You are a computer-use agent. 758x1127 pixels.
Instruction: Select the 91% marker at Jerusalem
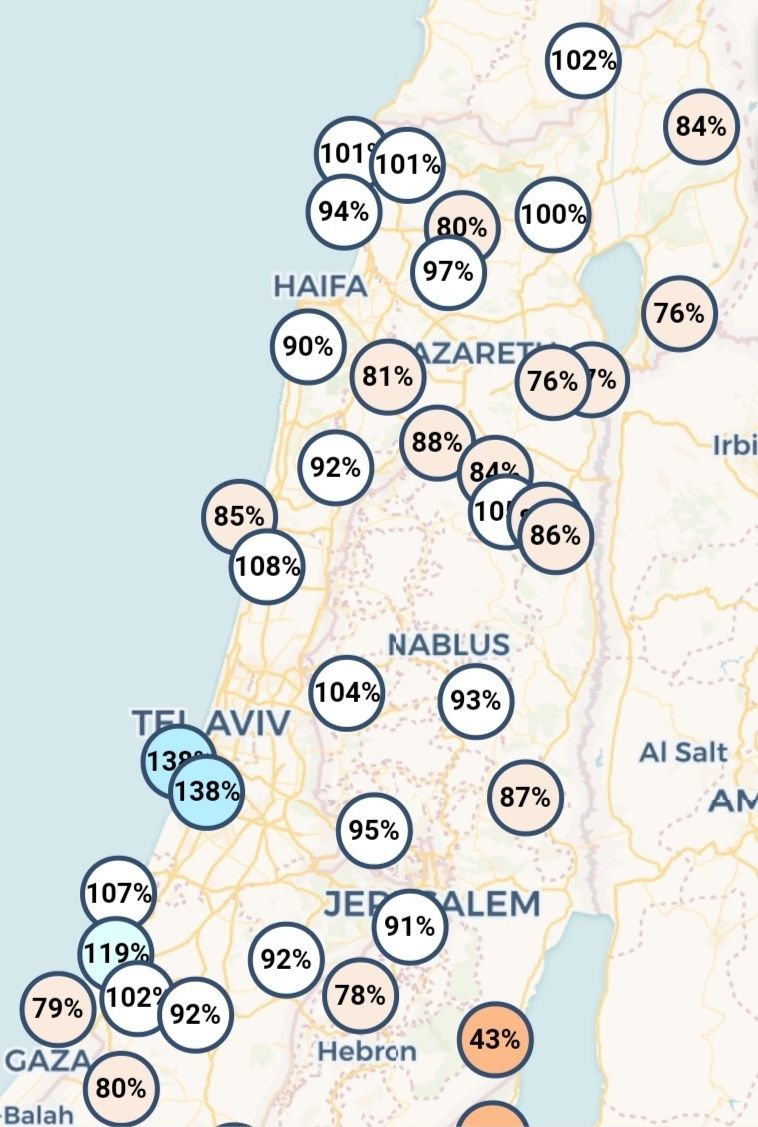[x=410, y=927]
